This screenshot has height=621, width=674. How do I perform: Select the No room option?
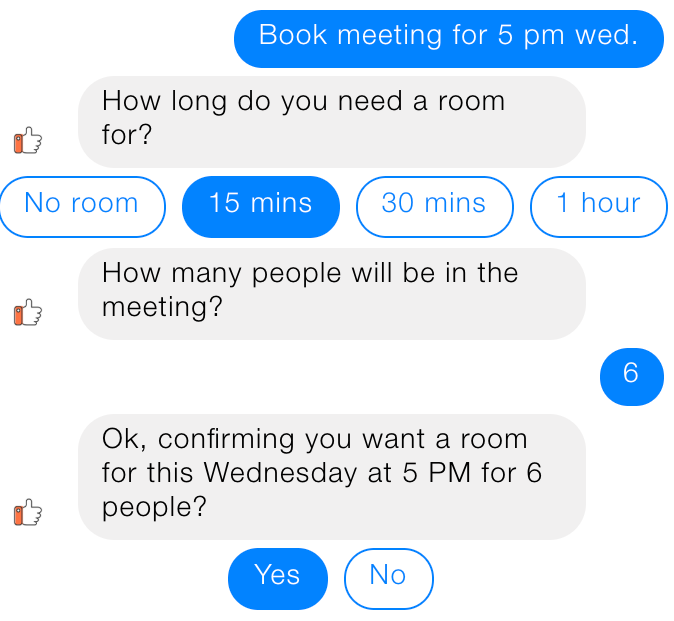[x=82, y=206]
